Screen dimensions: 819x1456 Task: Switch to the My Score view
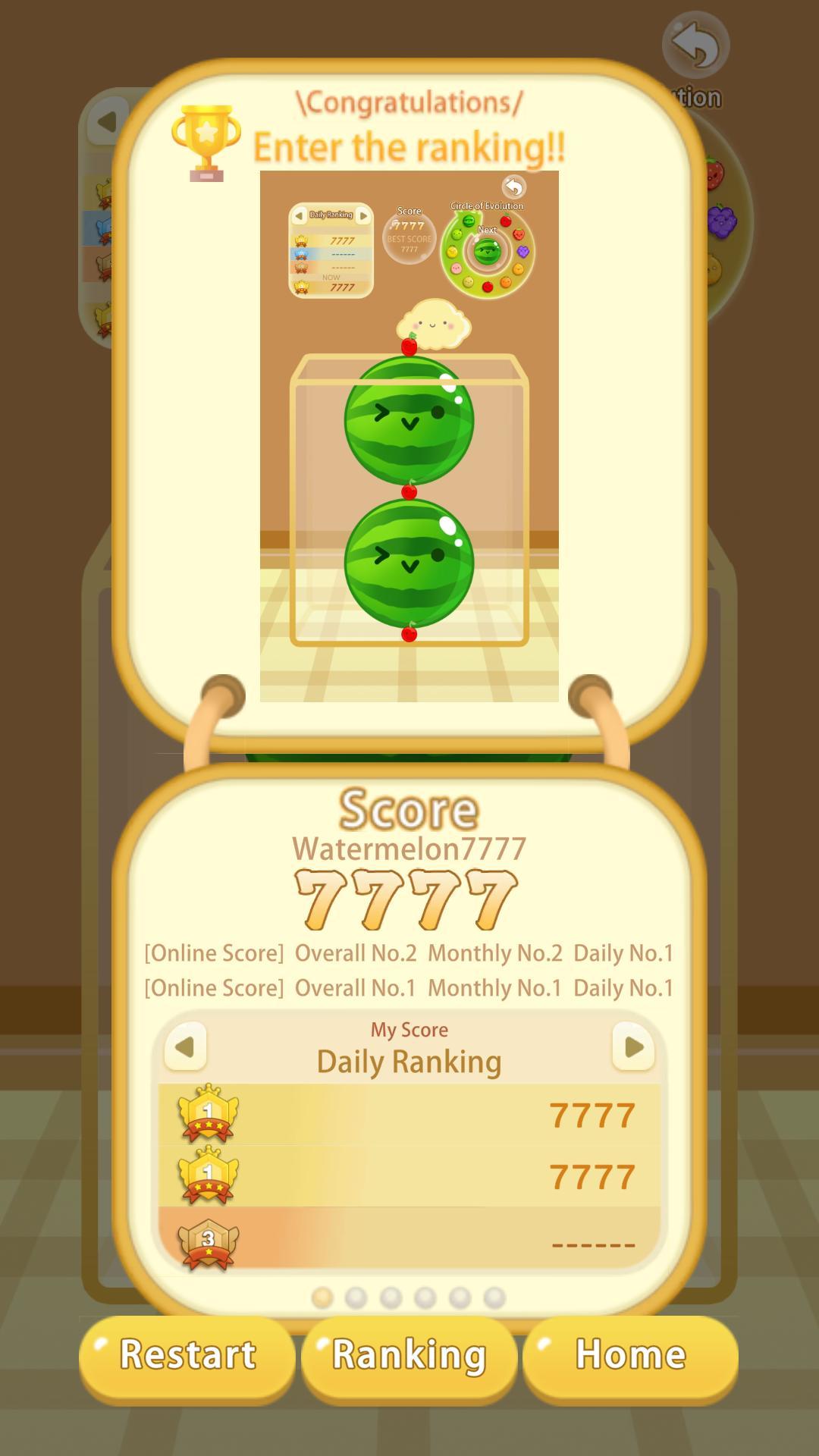click(x=409, y=1029)
